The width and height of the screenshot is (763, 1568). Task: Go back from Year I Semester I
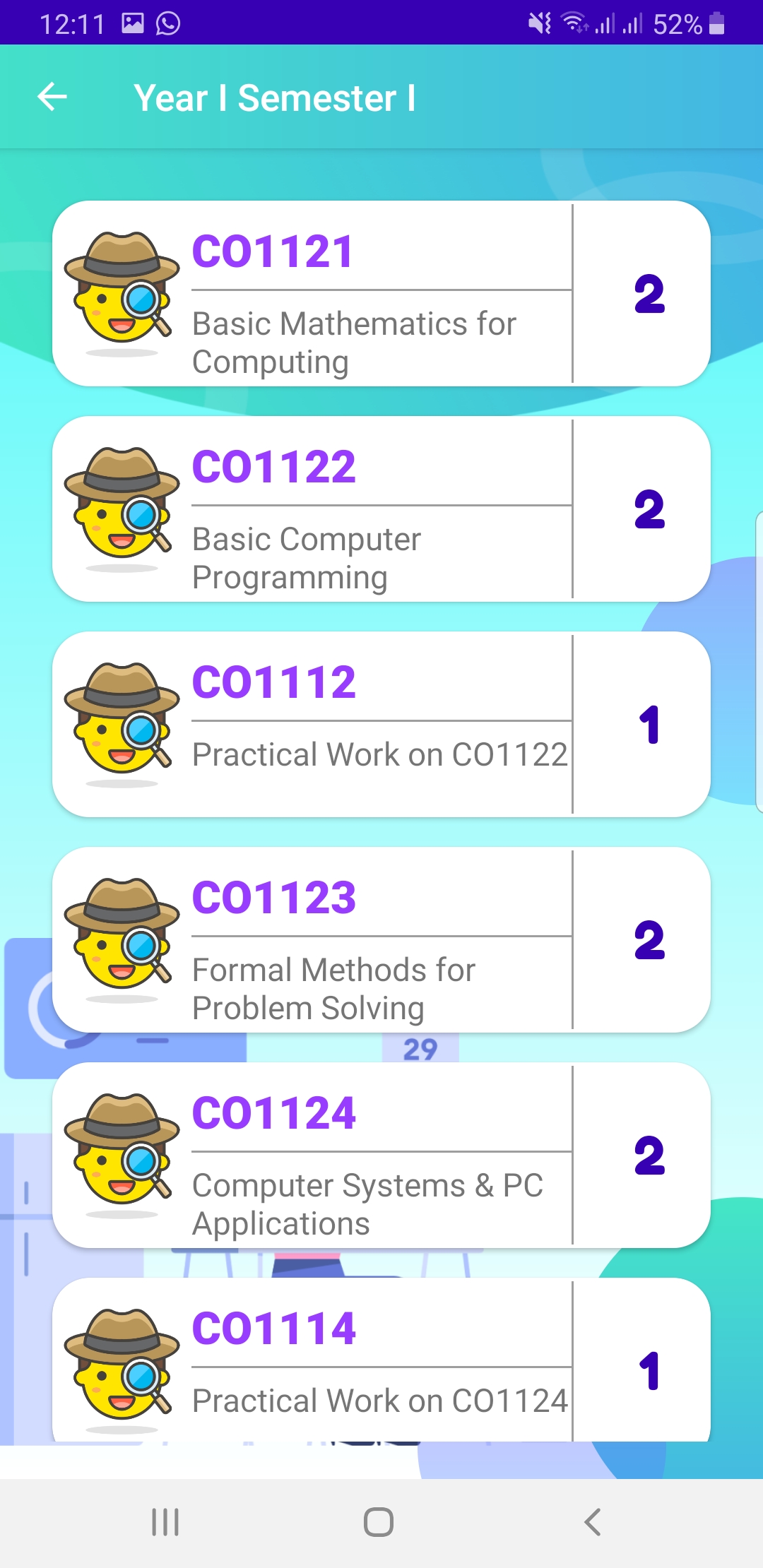coord(52,97)
